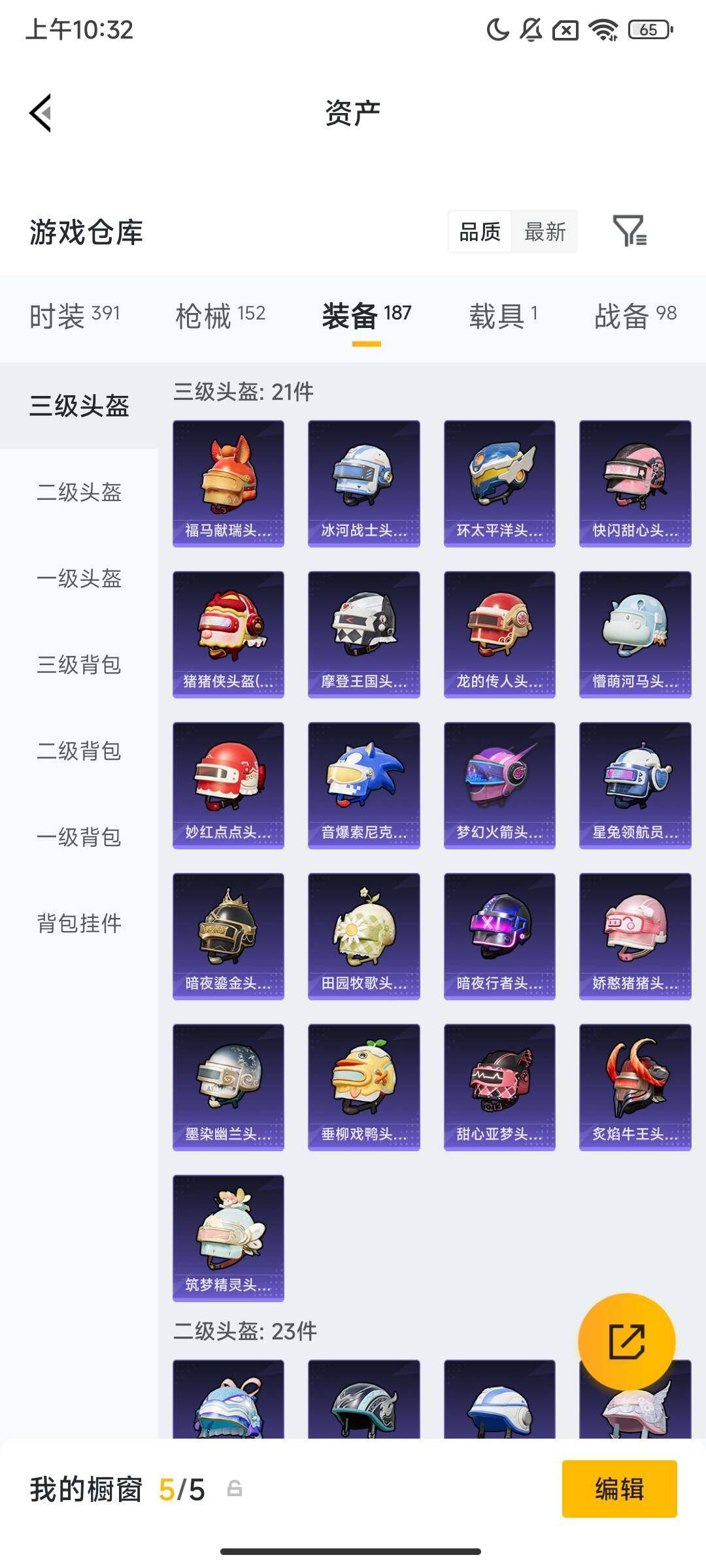Select the 背包挂件 sidebar category

coord(78,924)
